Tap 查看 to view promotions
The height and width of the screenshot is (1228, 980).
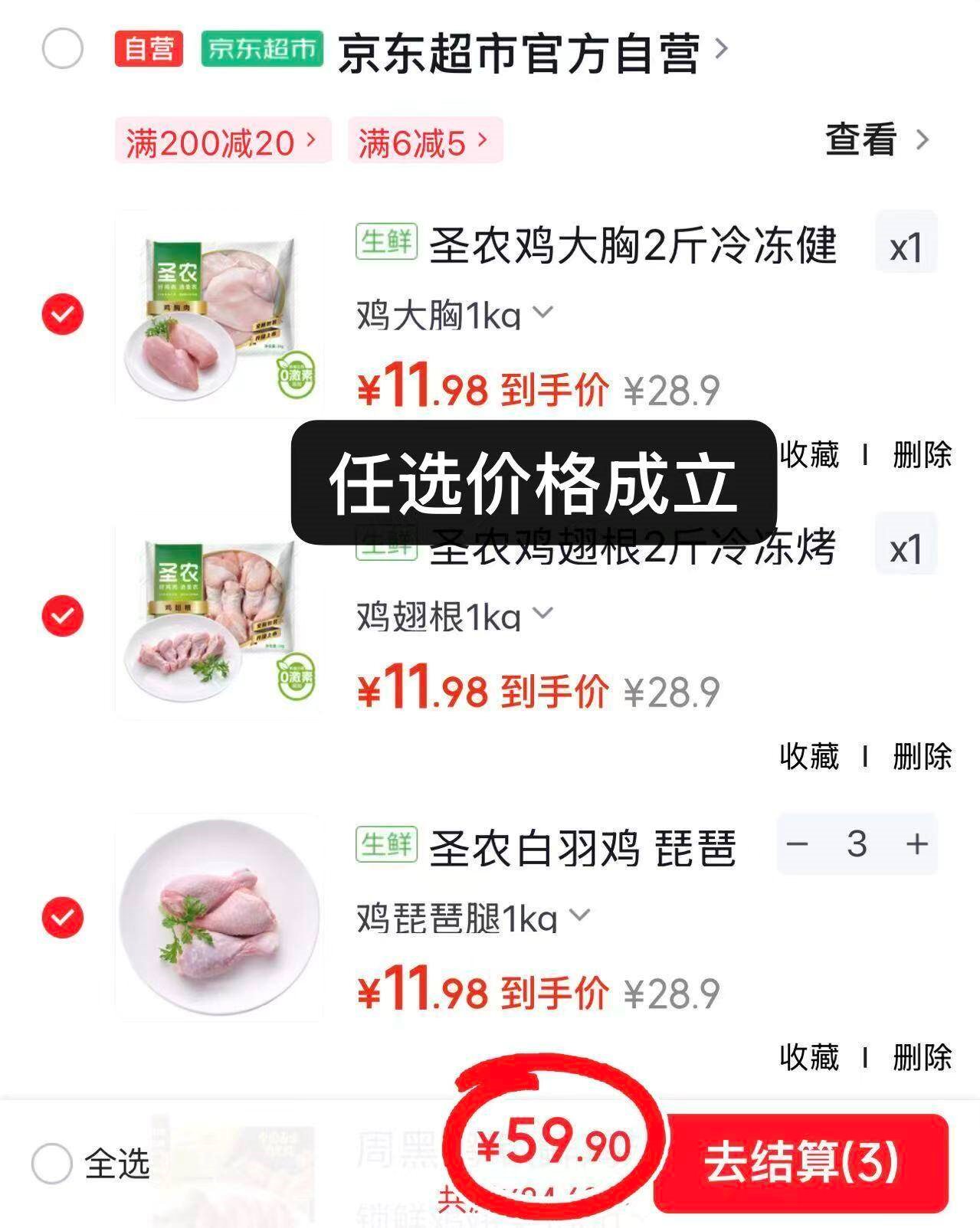coord(875,140)
